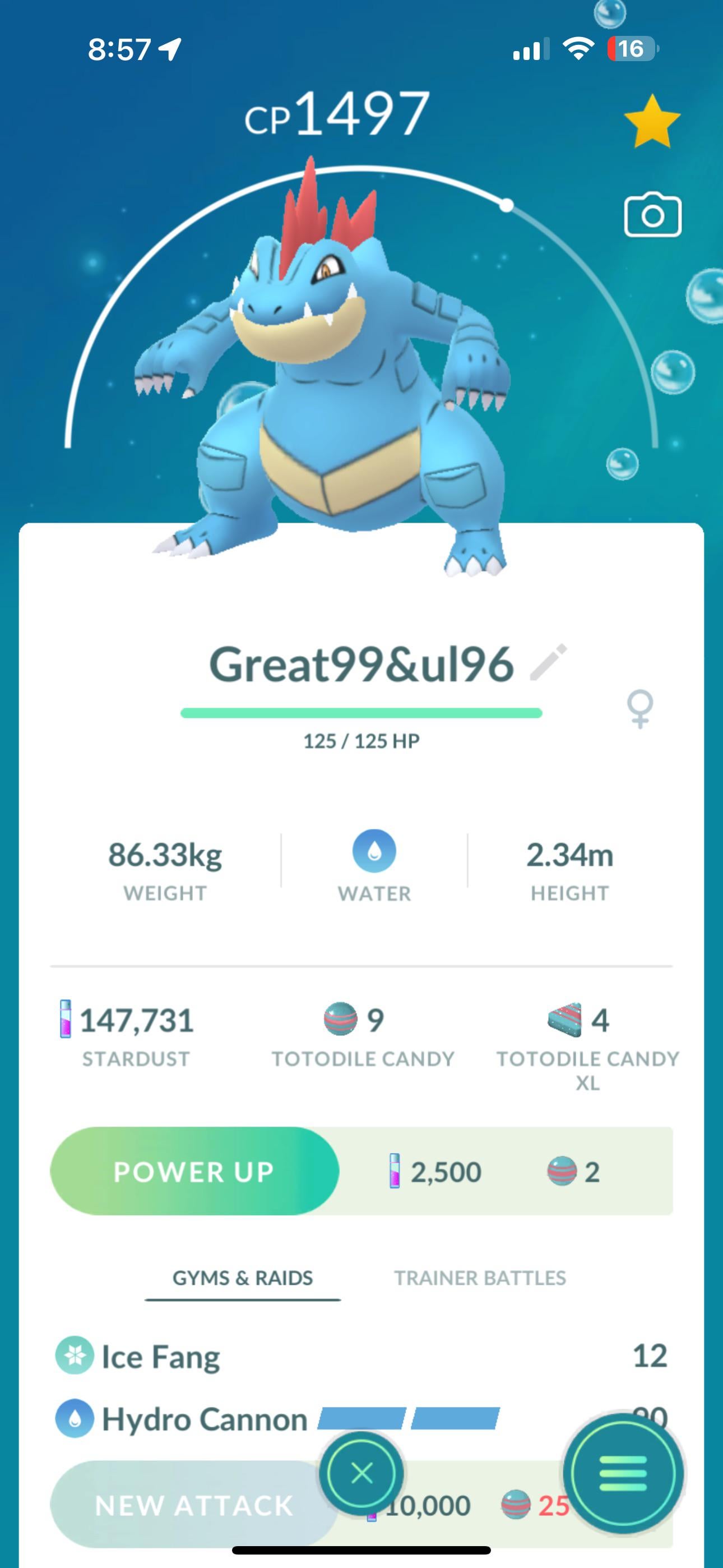
Task: Toggle the favorite star
Action: tap(651, 122)
